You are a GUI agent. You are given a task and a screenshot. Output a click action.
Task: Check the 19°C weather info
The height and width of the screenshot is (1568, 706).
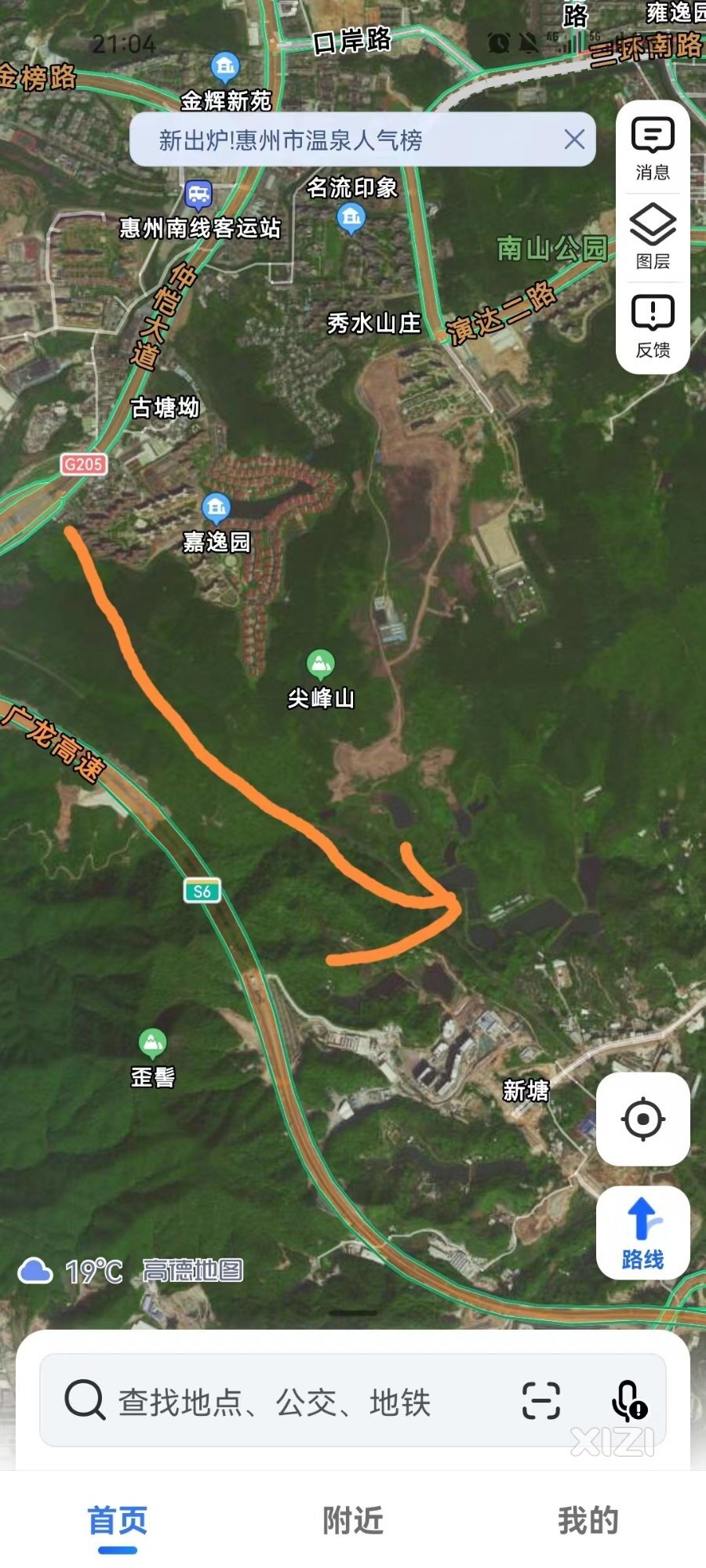click(72, 1272)
